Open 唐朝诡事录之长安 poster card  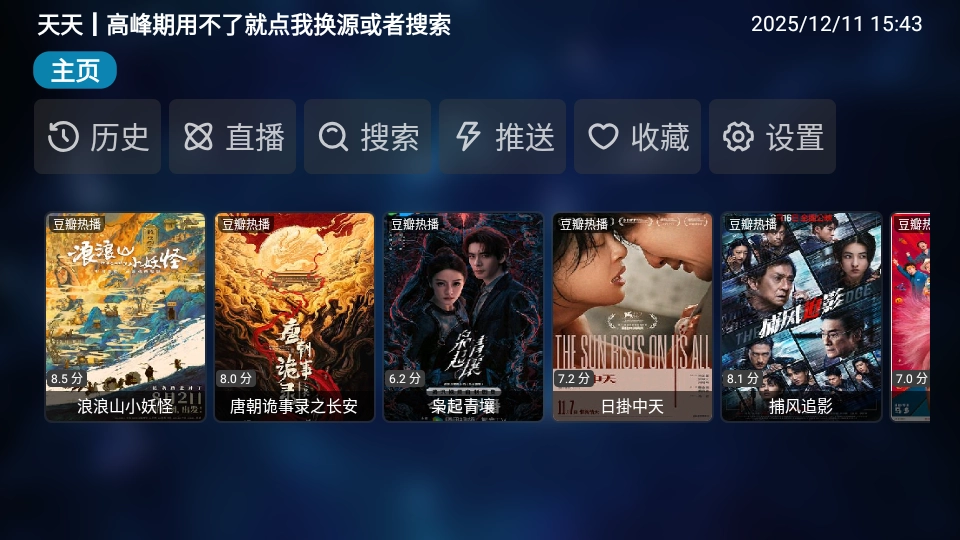[294, 316]
